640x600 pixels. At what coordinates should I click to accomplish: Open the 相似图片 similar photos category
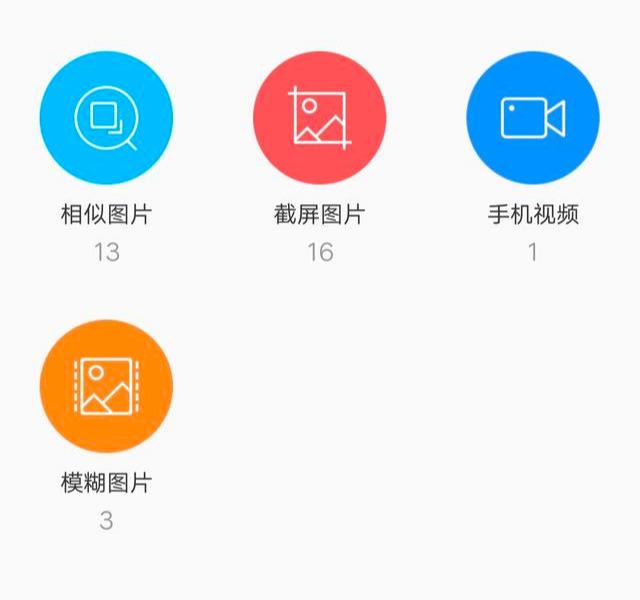[x=106, y=118]
